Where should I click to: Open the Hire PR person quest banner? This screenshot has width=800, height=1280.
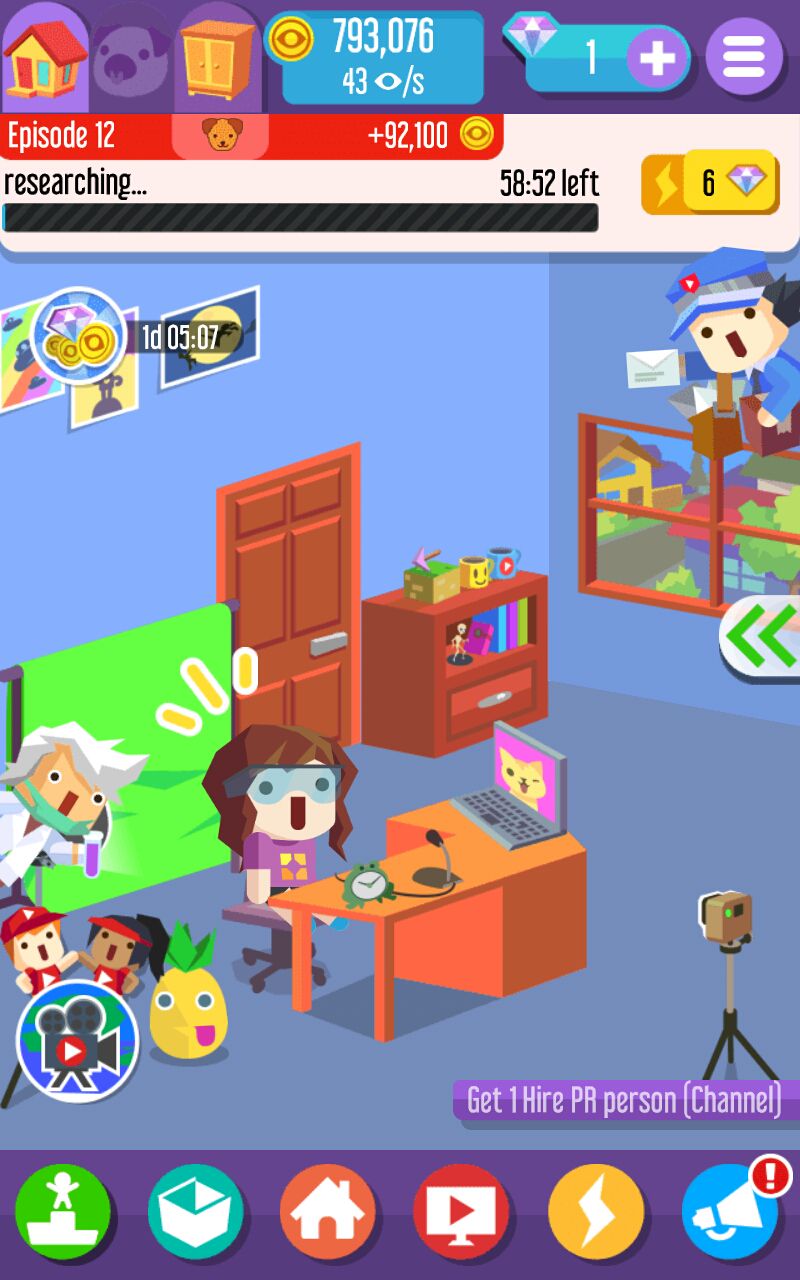point(623,1101)
